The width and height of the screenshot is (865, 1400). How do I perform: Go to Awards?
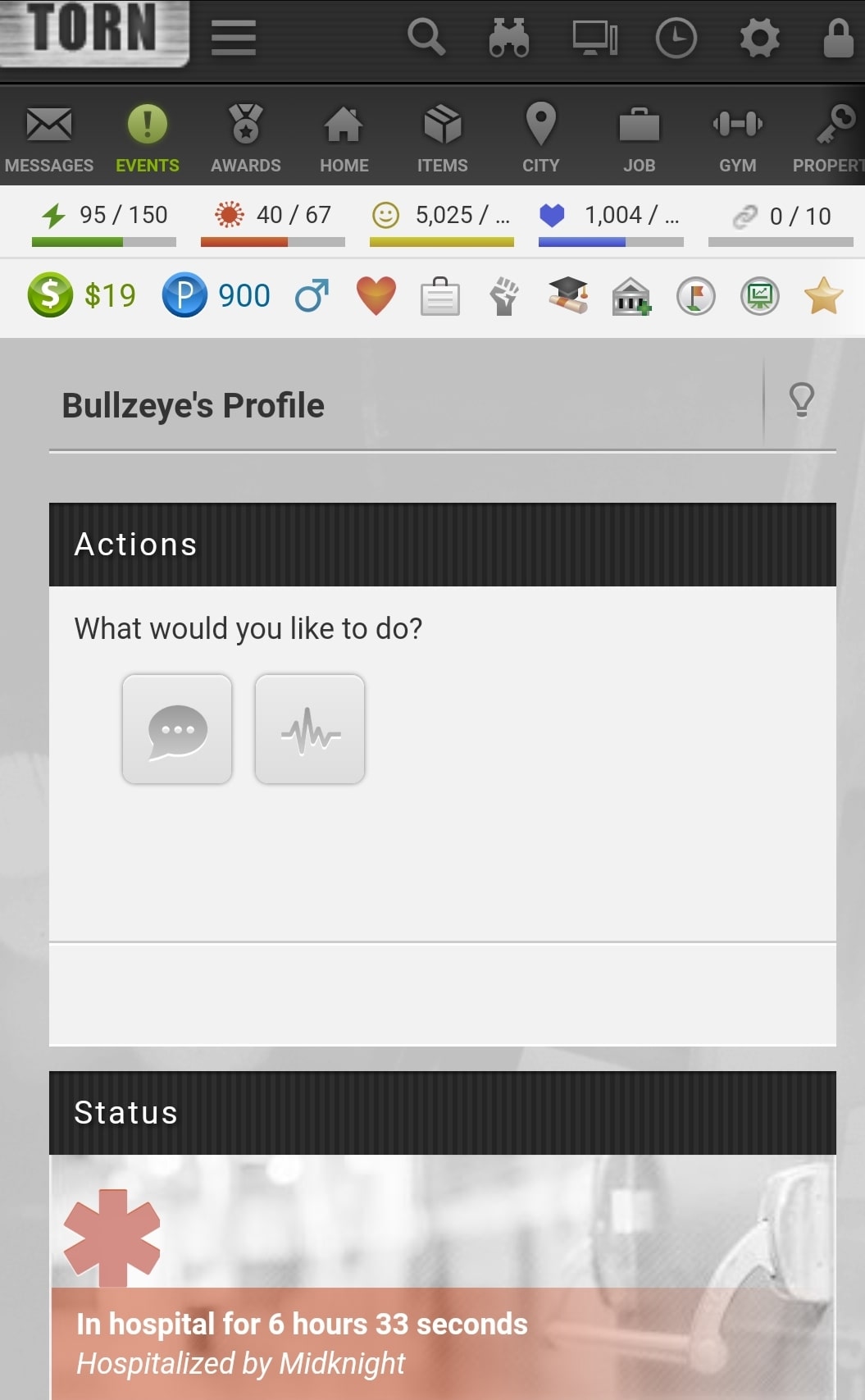pyautogui.click(x=246, y=138)
